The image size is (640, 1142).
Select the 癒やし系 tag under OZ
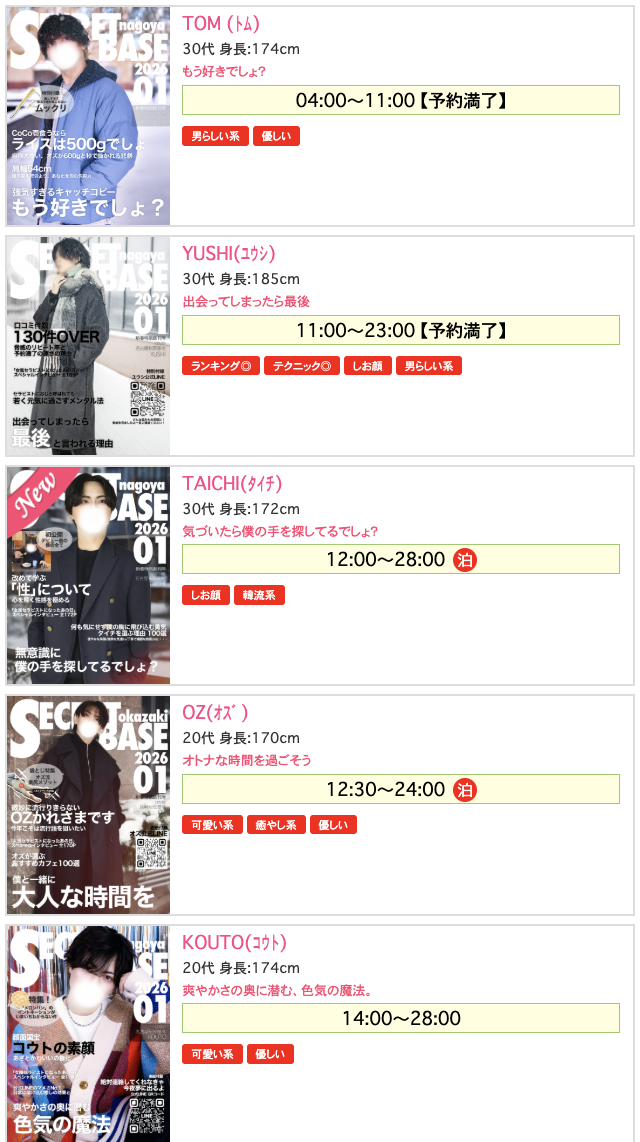[276, 825]
